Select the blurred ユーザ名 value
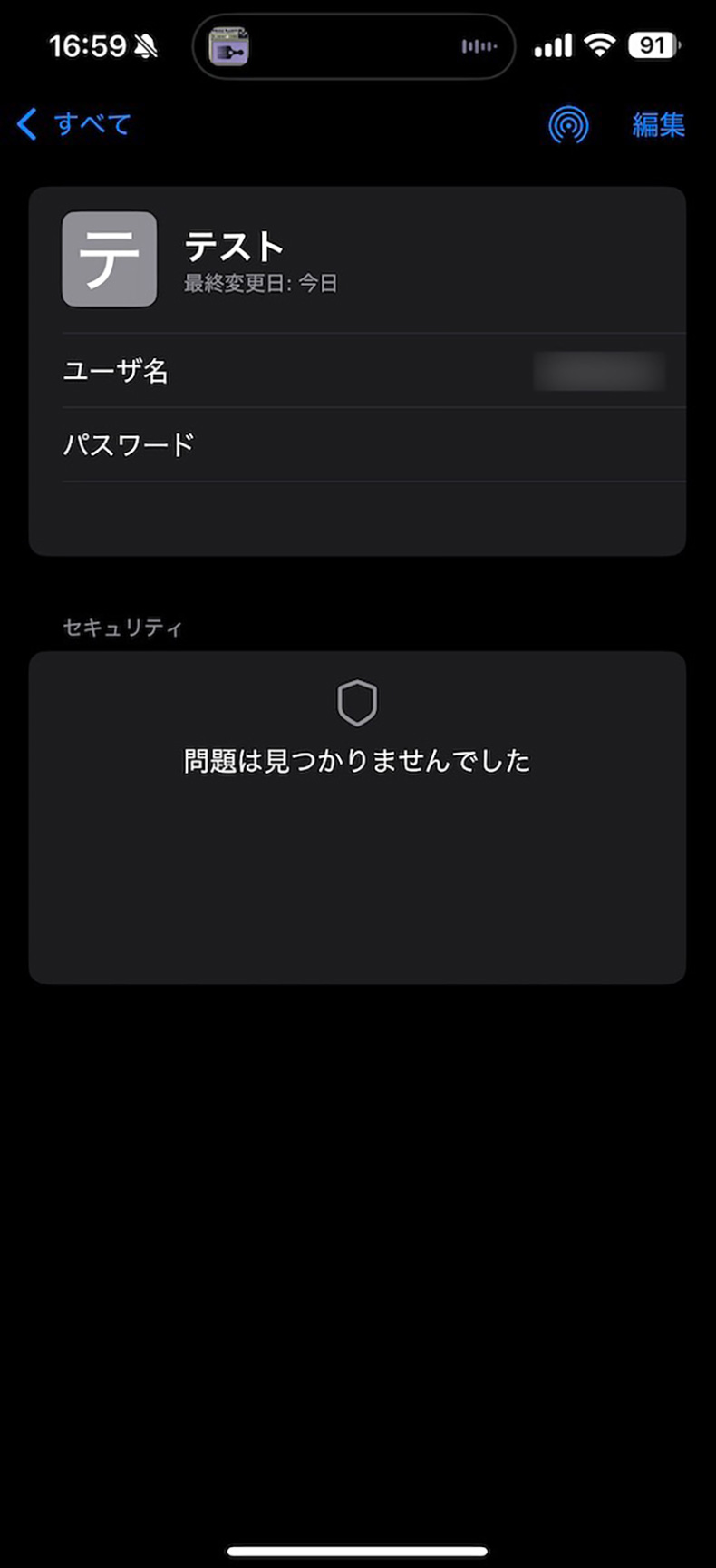Image resolution: width=716 pixels, height=1568 pixels. point(600,371)
